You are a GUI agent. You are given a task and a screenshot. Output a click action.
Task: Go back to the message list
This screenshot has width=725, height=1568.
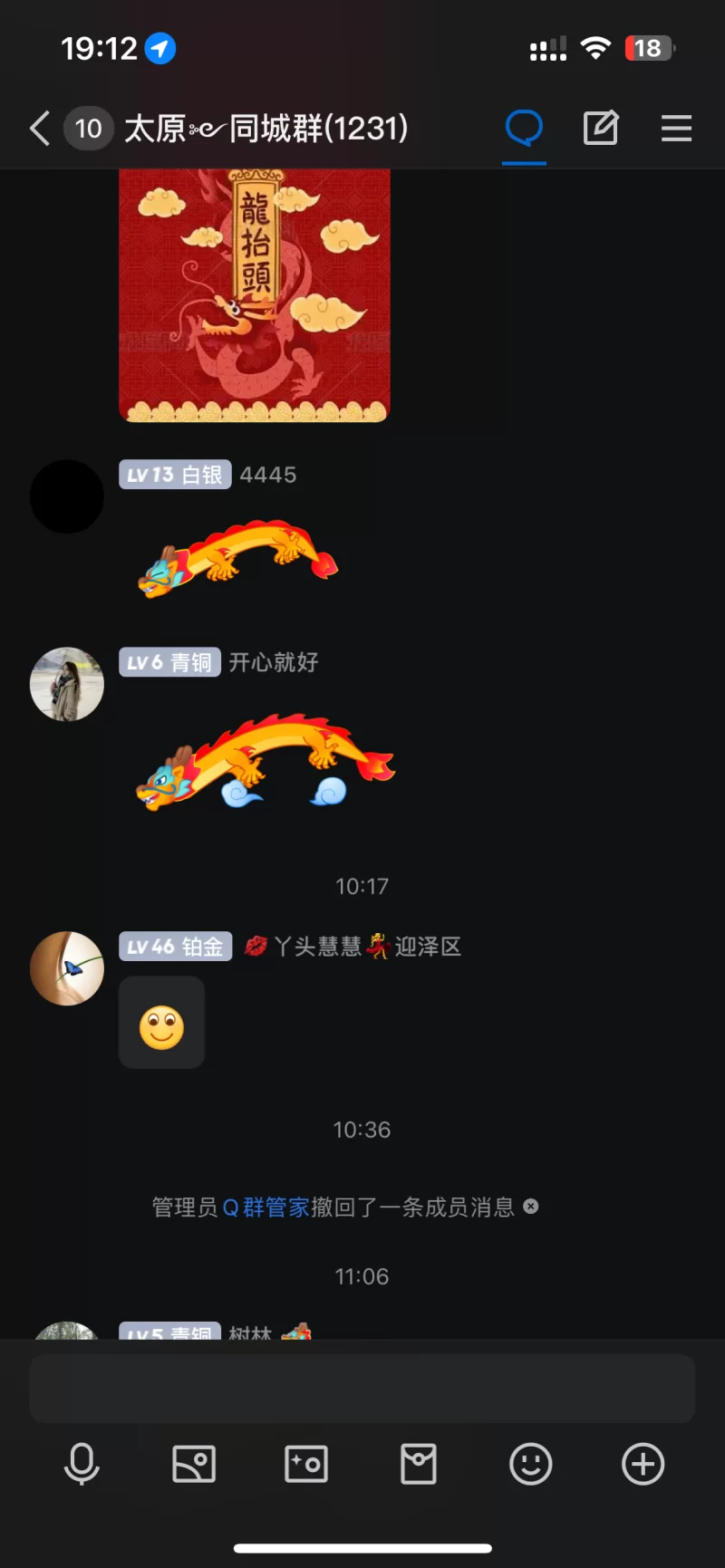tap(40, 129)
